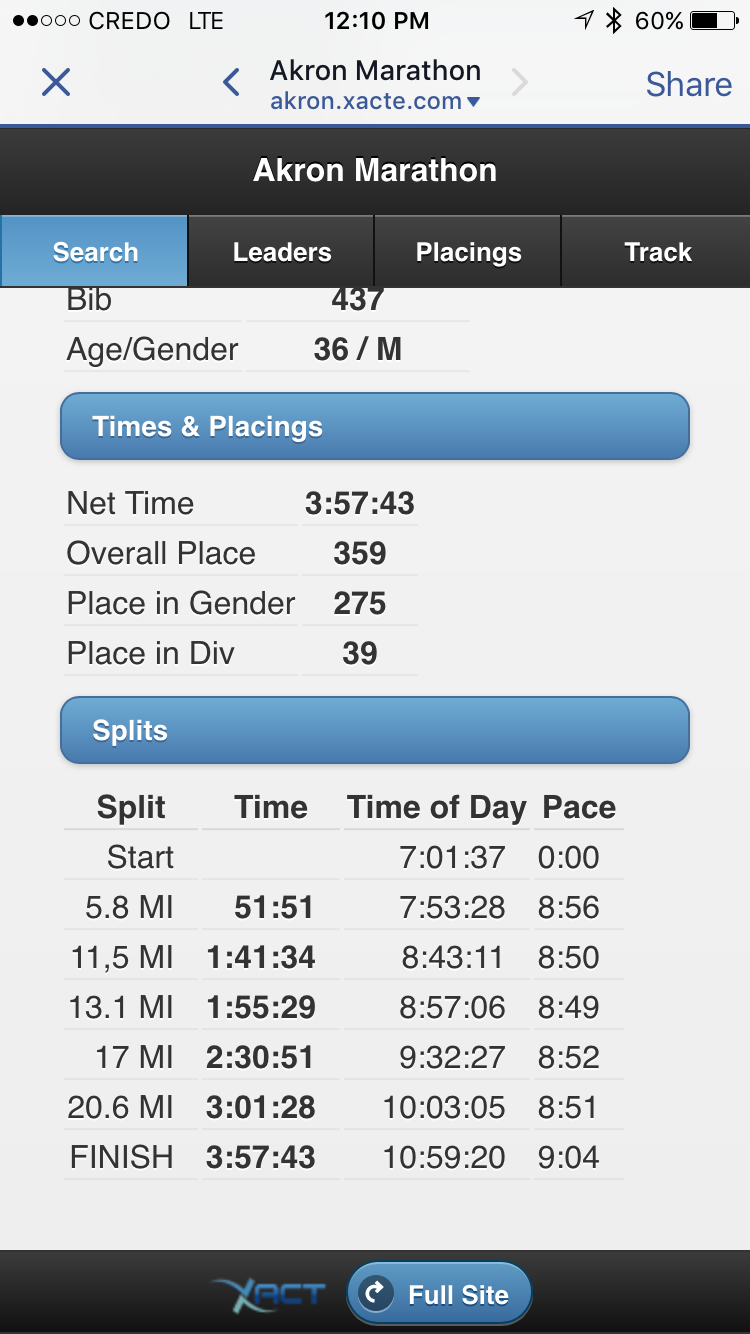
Task: Open the Full Site version
Action: 439,1295
